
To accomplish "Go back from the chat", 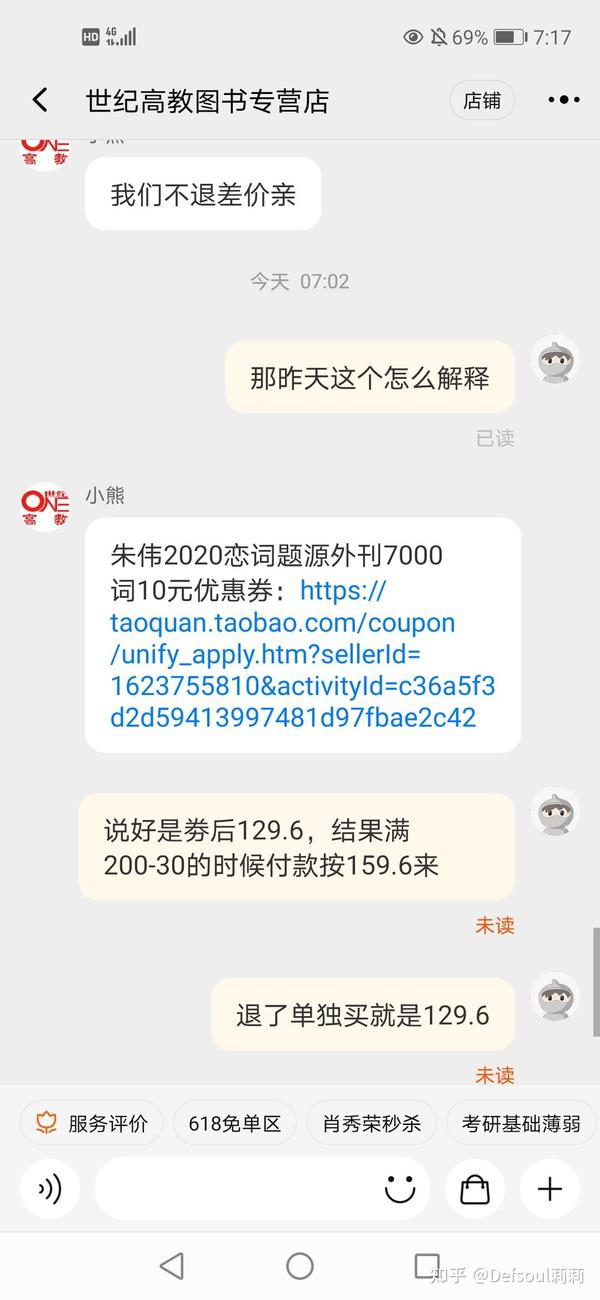I will tap(40, 100).
